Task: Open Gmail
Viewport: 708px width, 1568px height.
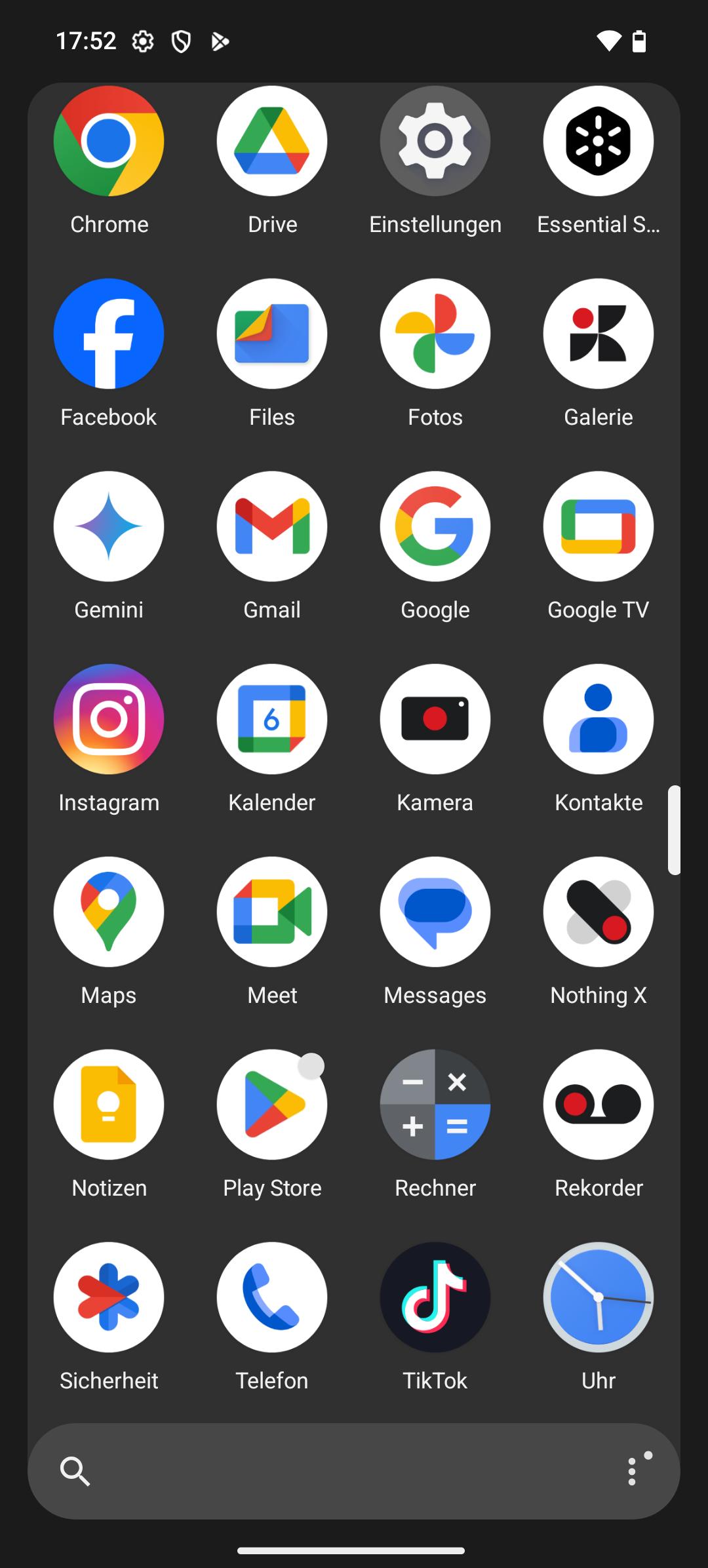Action: (x=272, y=526)
